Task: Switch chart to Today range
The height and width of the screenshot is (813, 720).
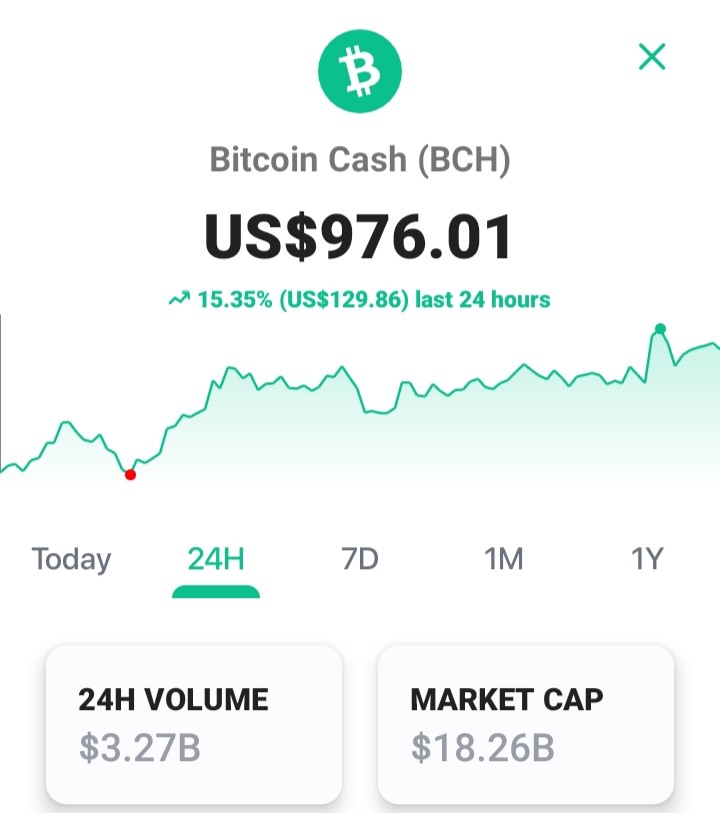Action: pyautogui.click(x=72, y=559)
